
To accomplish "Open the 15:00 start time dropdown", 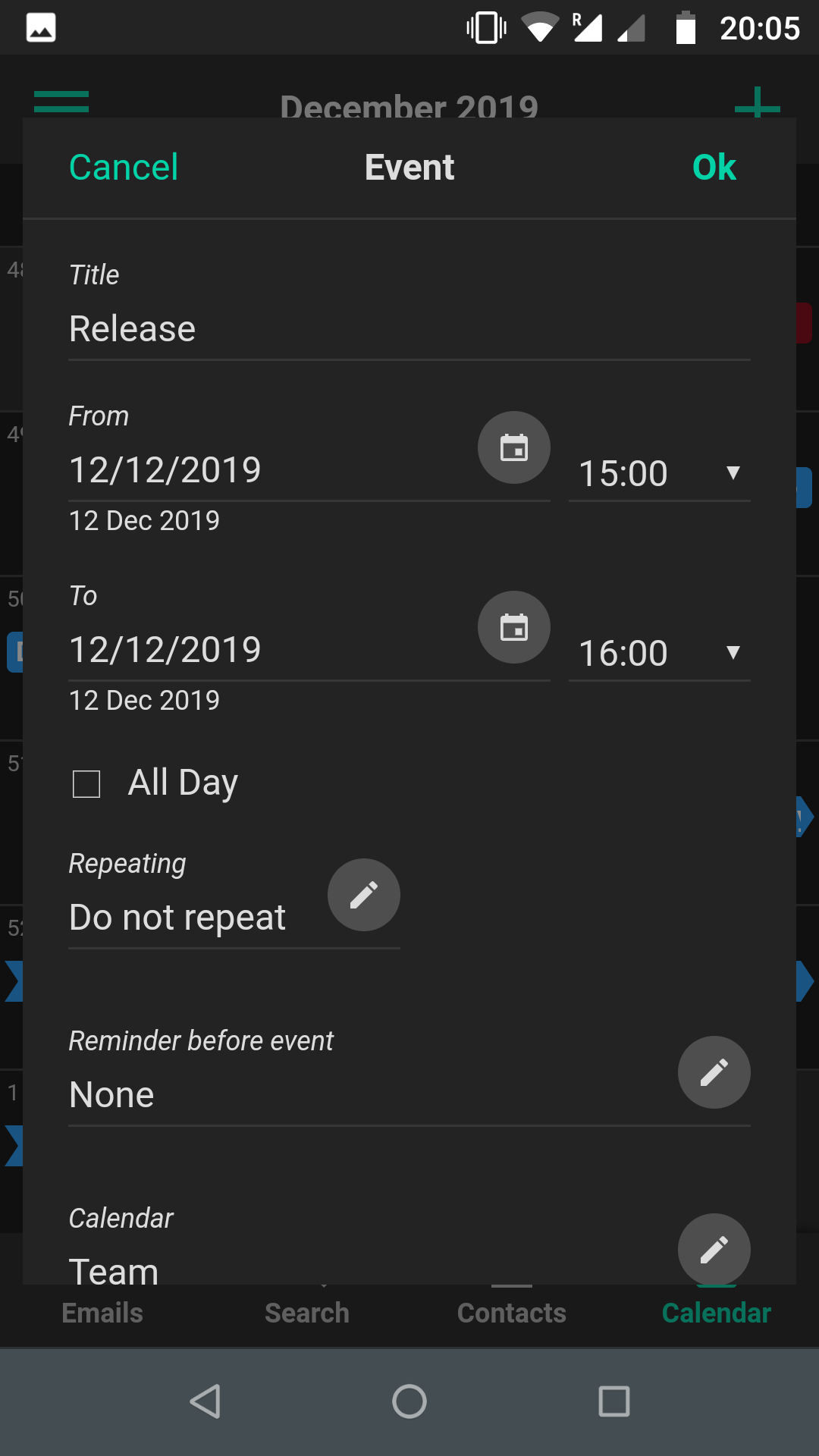I will click(659, 474).
